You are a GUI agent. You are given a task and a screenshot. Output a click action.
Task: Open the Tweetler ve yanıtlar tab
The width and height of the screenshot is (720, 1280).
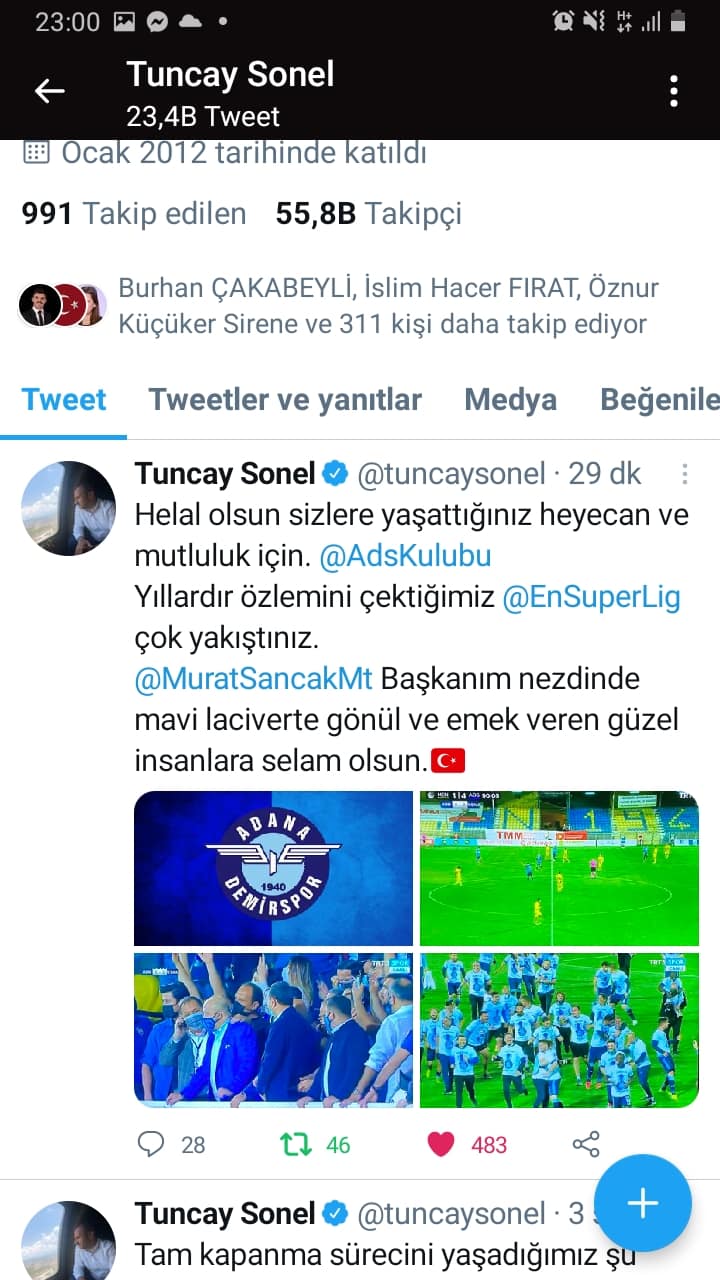[x=286, y=399]
